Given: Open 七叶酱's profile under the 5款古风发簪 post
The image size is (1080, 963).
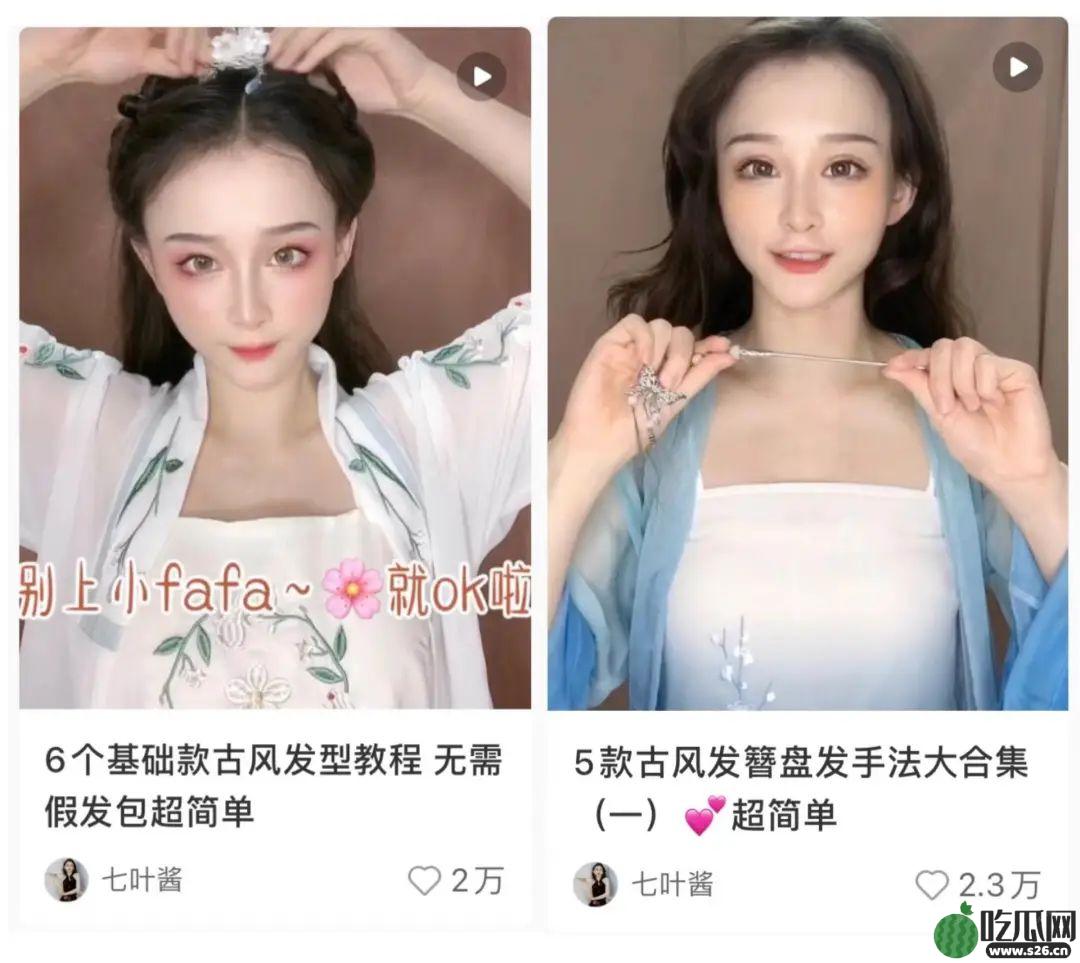Looking at the screenshot, I should [x=595, y=884].
